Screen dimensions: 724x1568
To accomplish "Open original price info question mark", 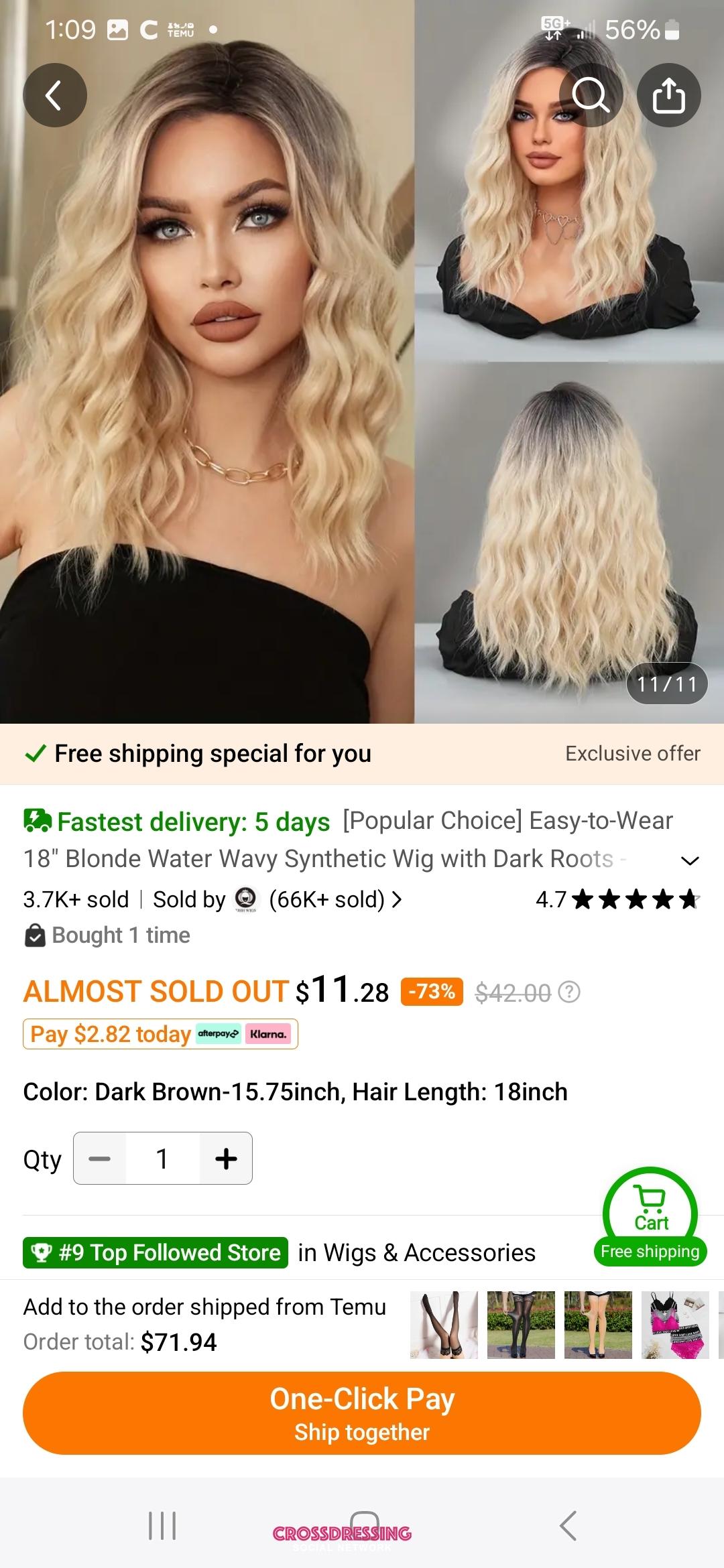I will tap(569, 992).
